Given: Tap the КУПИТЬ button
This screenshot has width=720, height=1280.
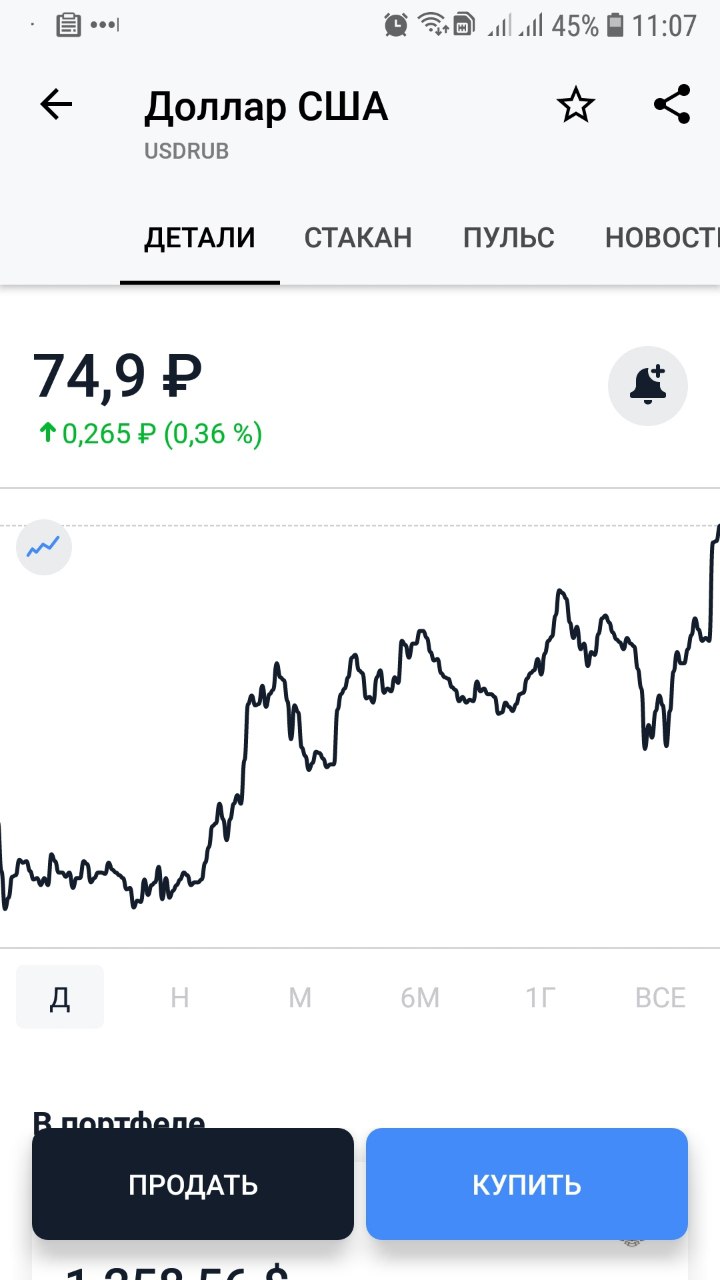Looking at the screenshot, I should [x=527, y=1184].
